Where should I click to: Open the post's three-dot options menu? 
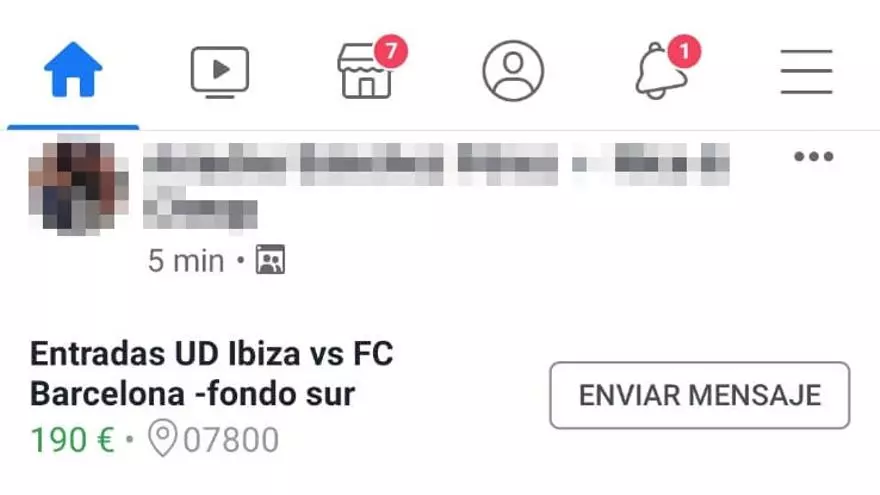pos(813,157)
